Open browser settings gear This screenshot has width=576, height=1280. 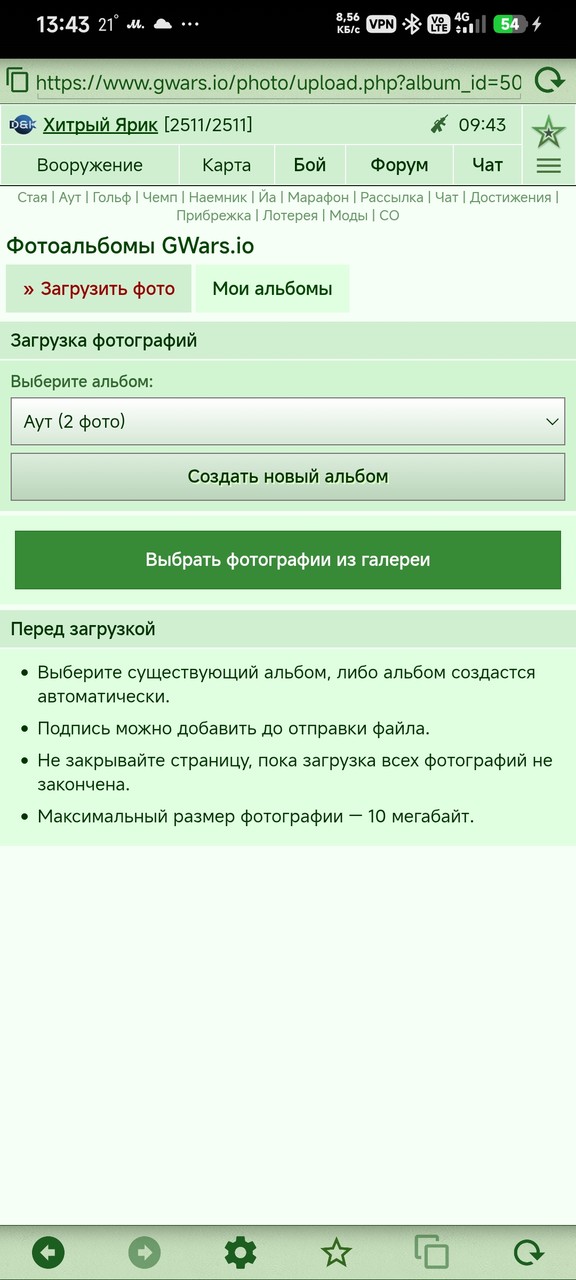click(x=240, y=1252)
